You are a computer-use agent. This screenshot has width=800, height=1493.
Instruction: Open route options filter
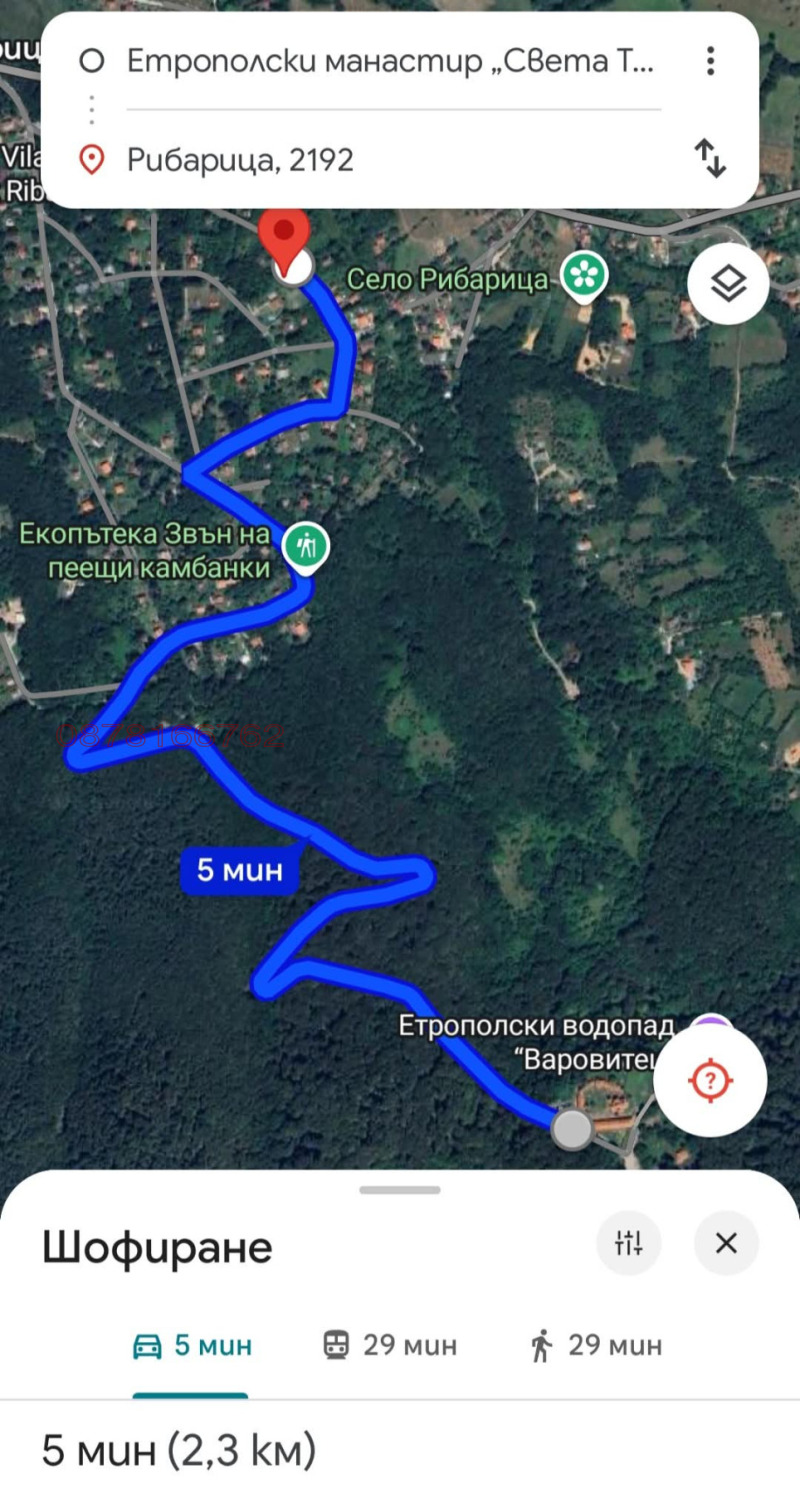tap(628, 1243)
